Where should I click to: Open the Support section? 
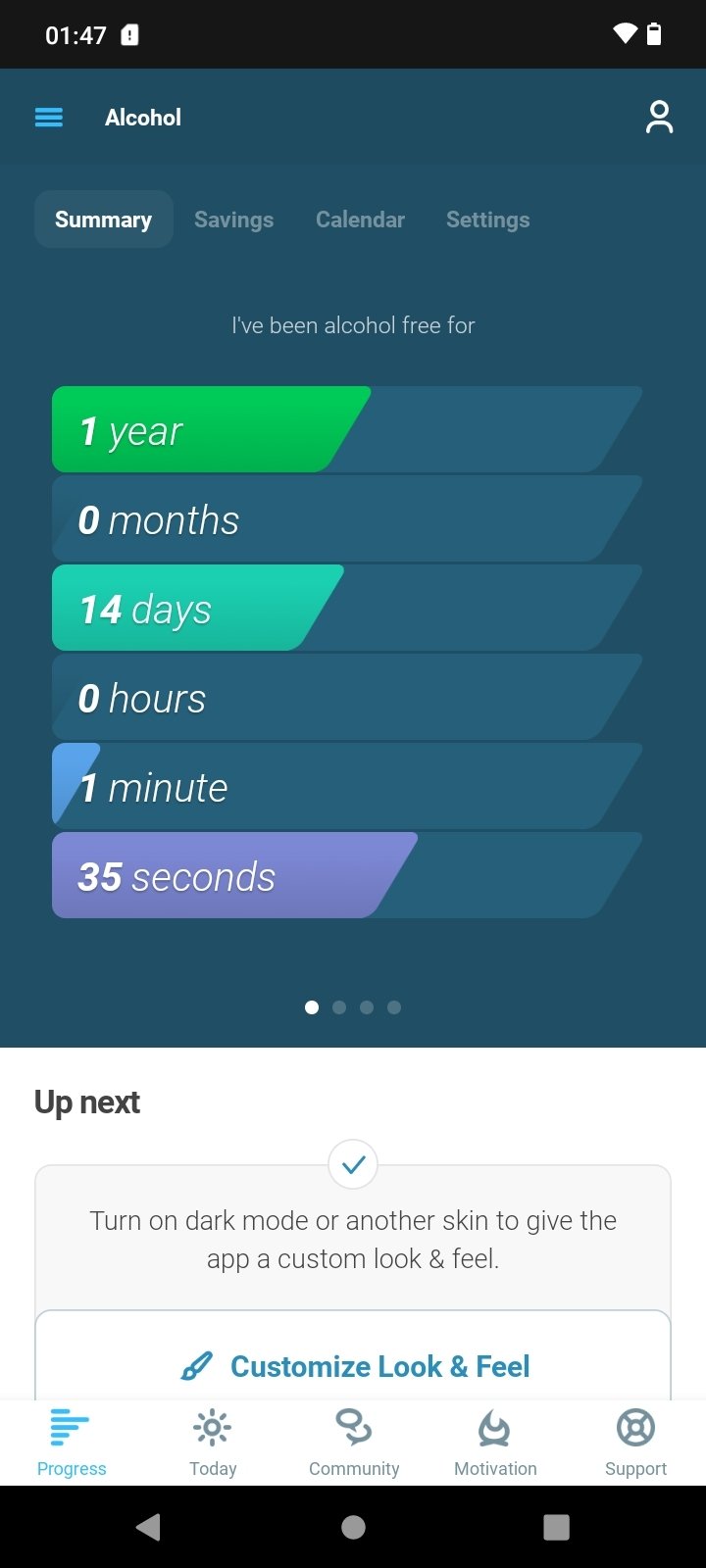(x=635, y=1443)
